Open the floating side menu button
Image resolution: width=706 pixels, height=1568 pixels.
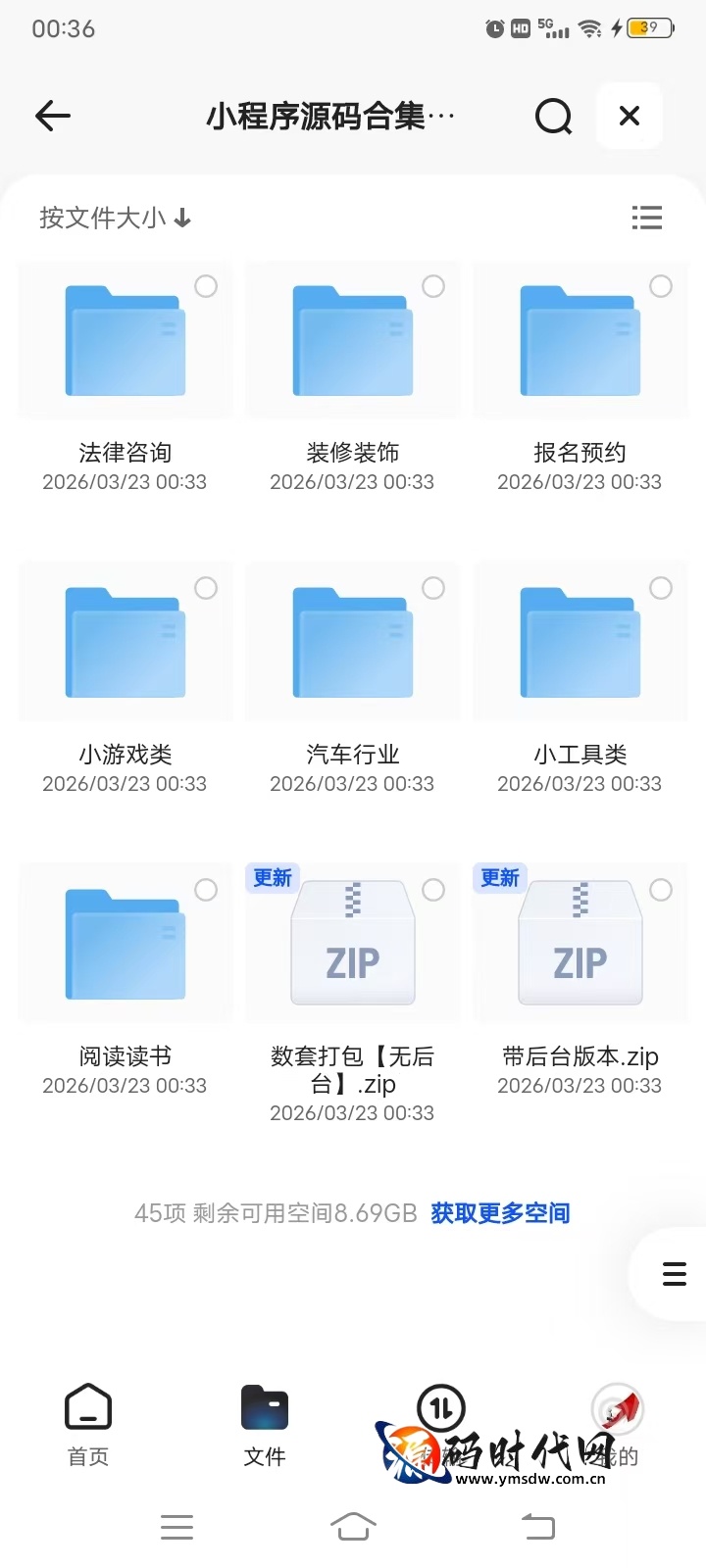[675, 1273]
